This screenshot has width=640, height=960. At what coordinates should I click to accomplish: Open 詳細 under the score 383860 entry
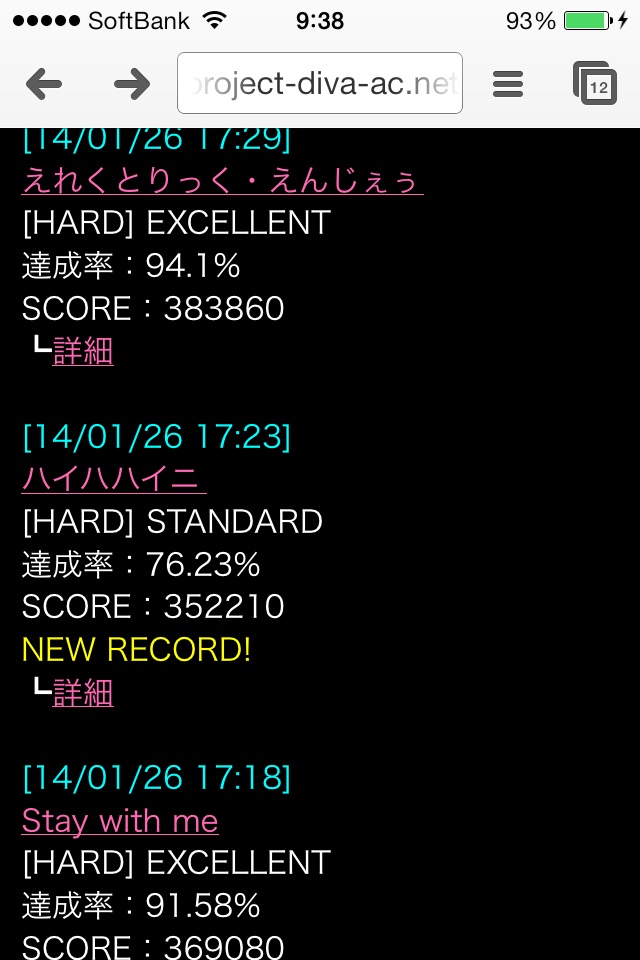[x=83, y=351]
